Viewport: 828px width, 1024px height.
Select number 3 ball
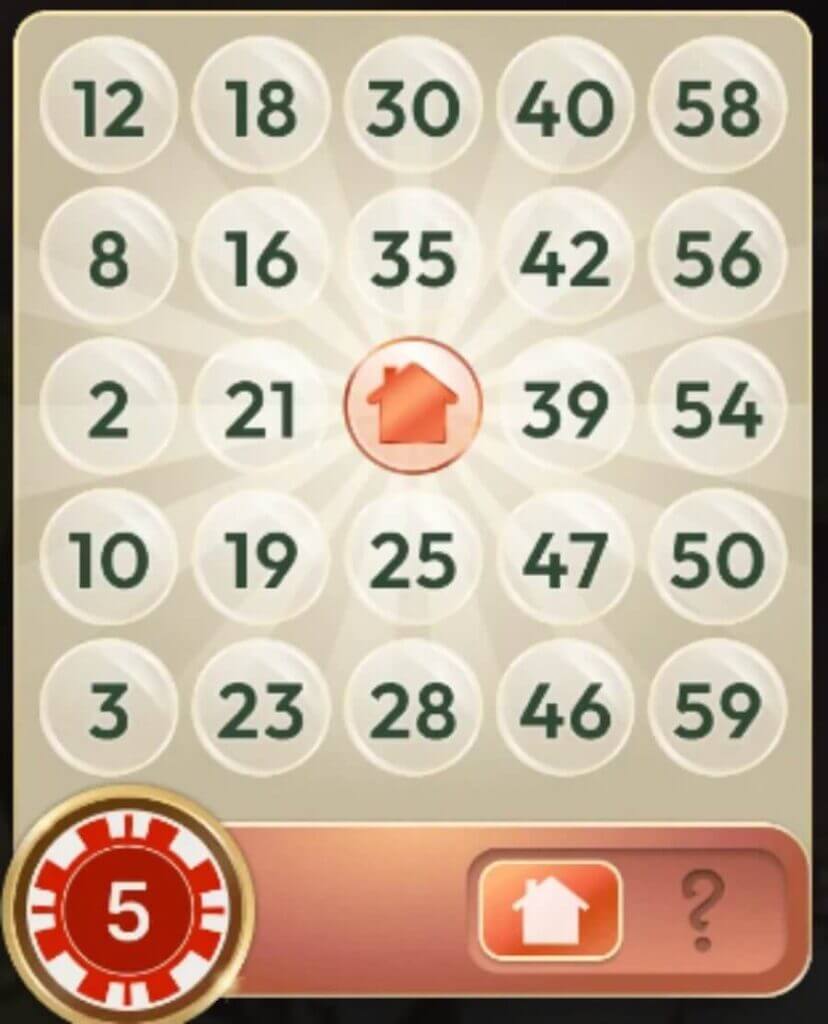point(109,710)
